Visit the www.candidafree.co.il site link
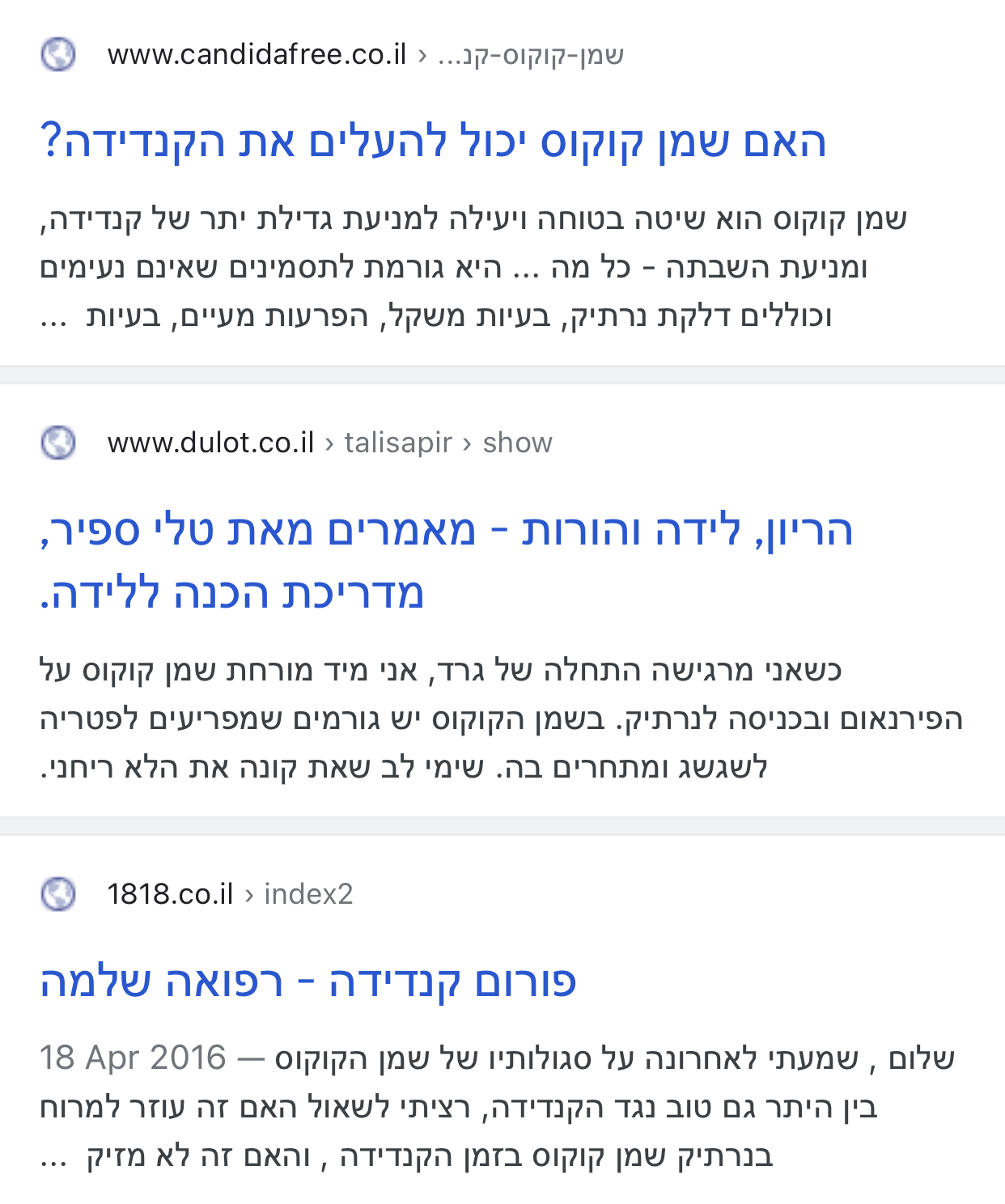Image resolution: width=1005 pixels, height=1204 pixels. 257,55
